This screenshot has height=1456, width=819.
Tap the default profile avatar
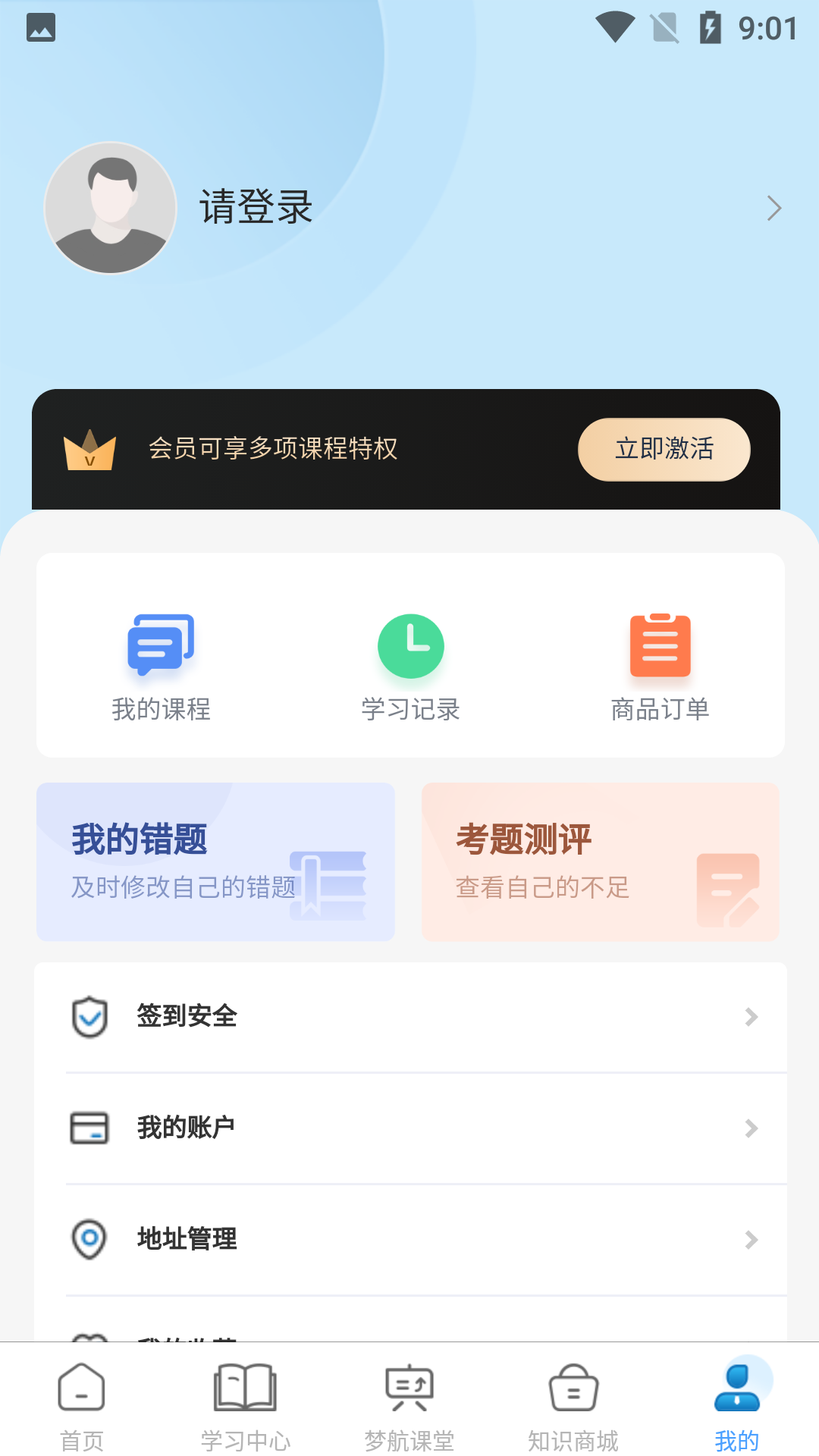pos(111,208)
